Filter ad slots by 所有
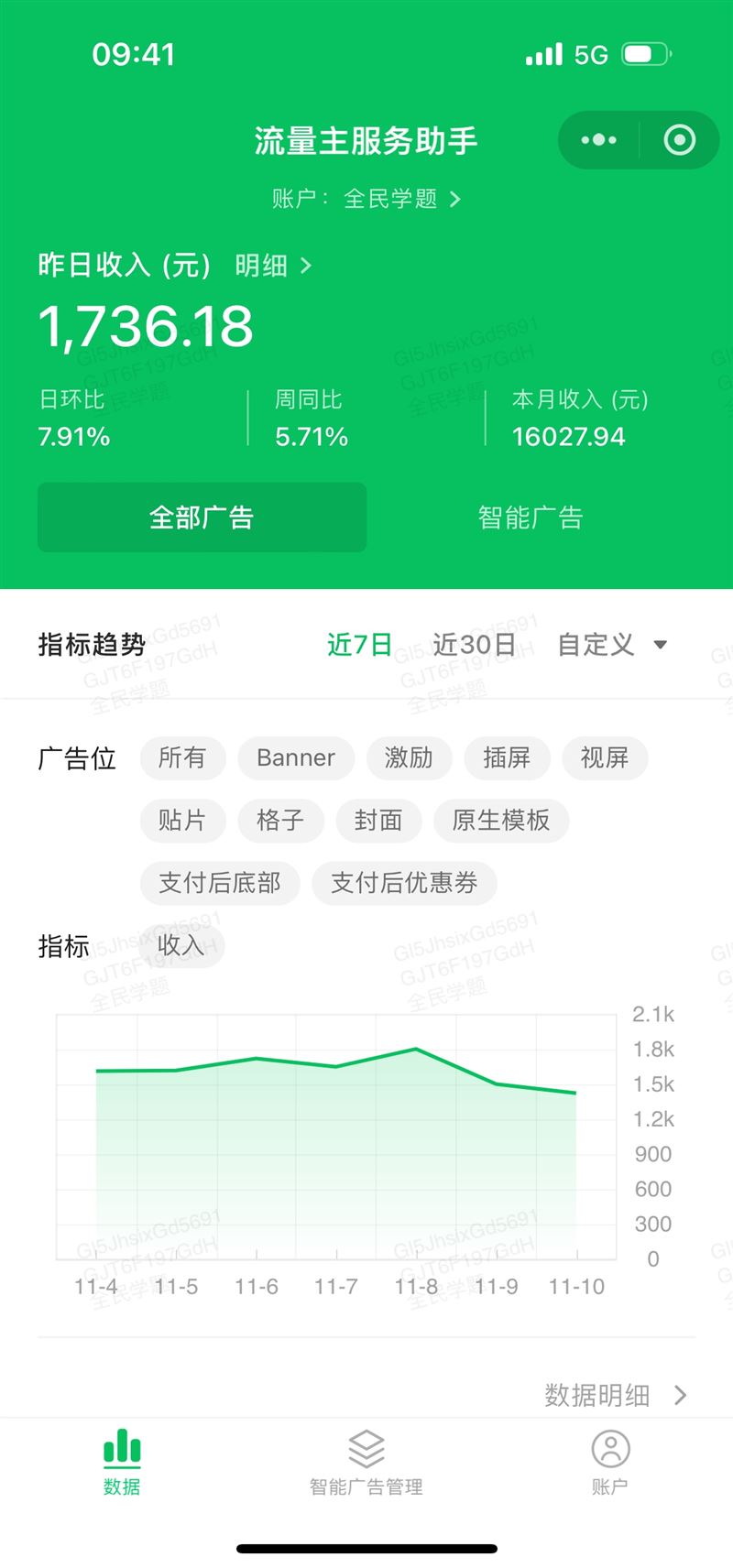Screen dimensions: 733x1568 point(182,758)
